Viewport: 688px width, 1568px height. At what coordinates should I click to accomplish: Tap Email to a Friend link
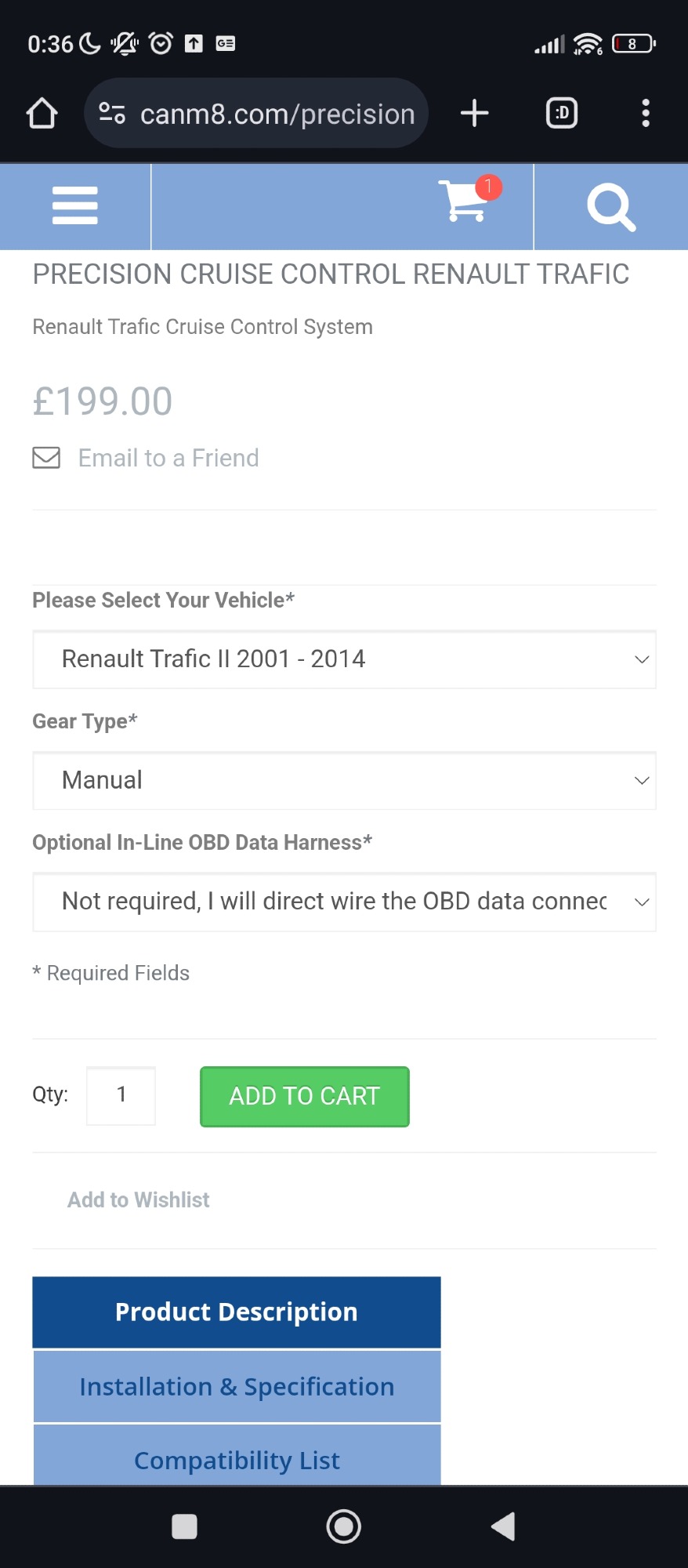click(168, 458)
